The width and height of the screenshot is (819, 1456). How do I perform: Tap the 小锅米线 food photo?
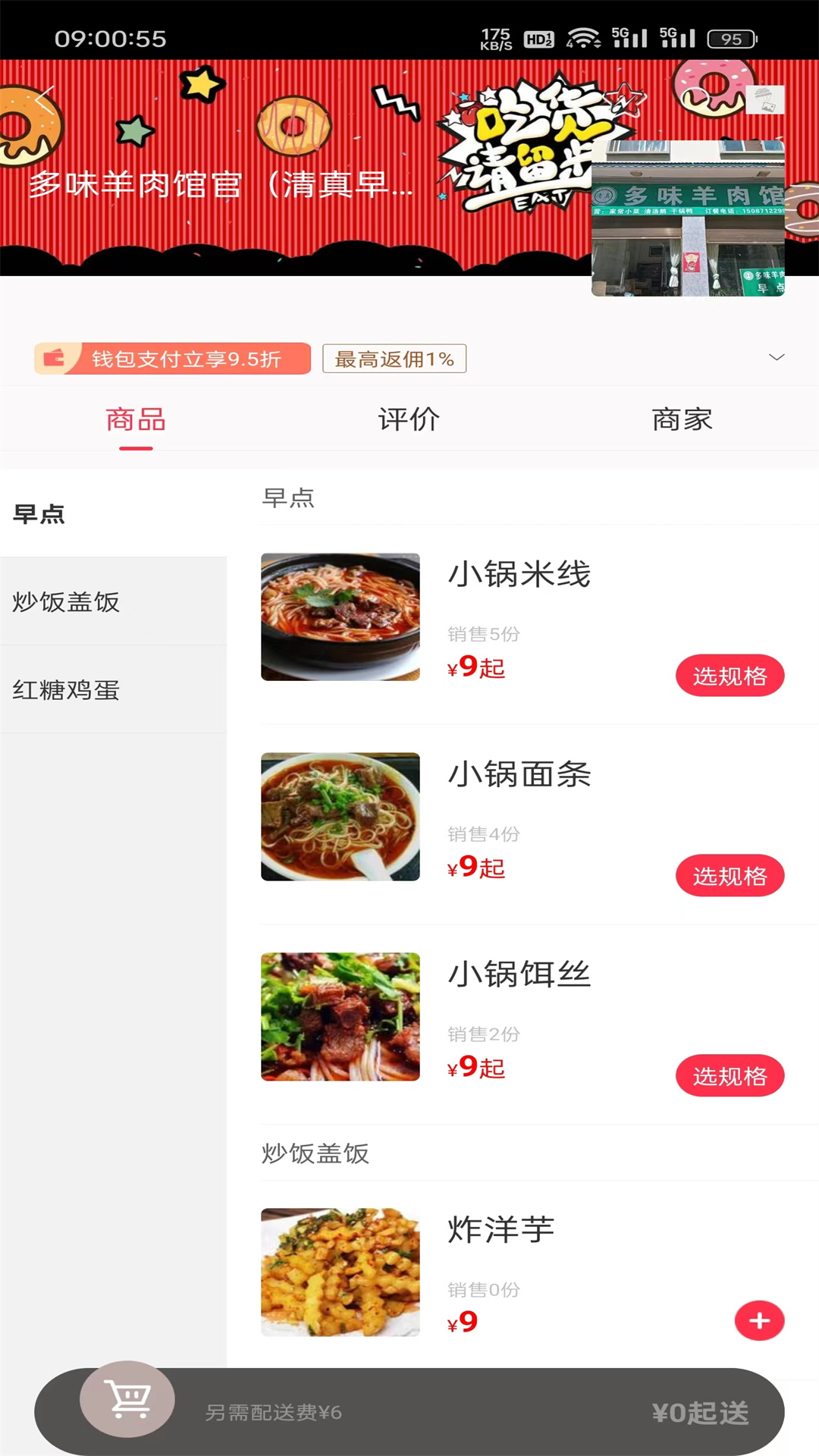(x=340, y=616)
